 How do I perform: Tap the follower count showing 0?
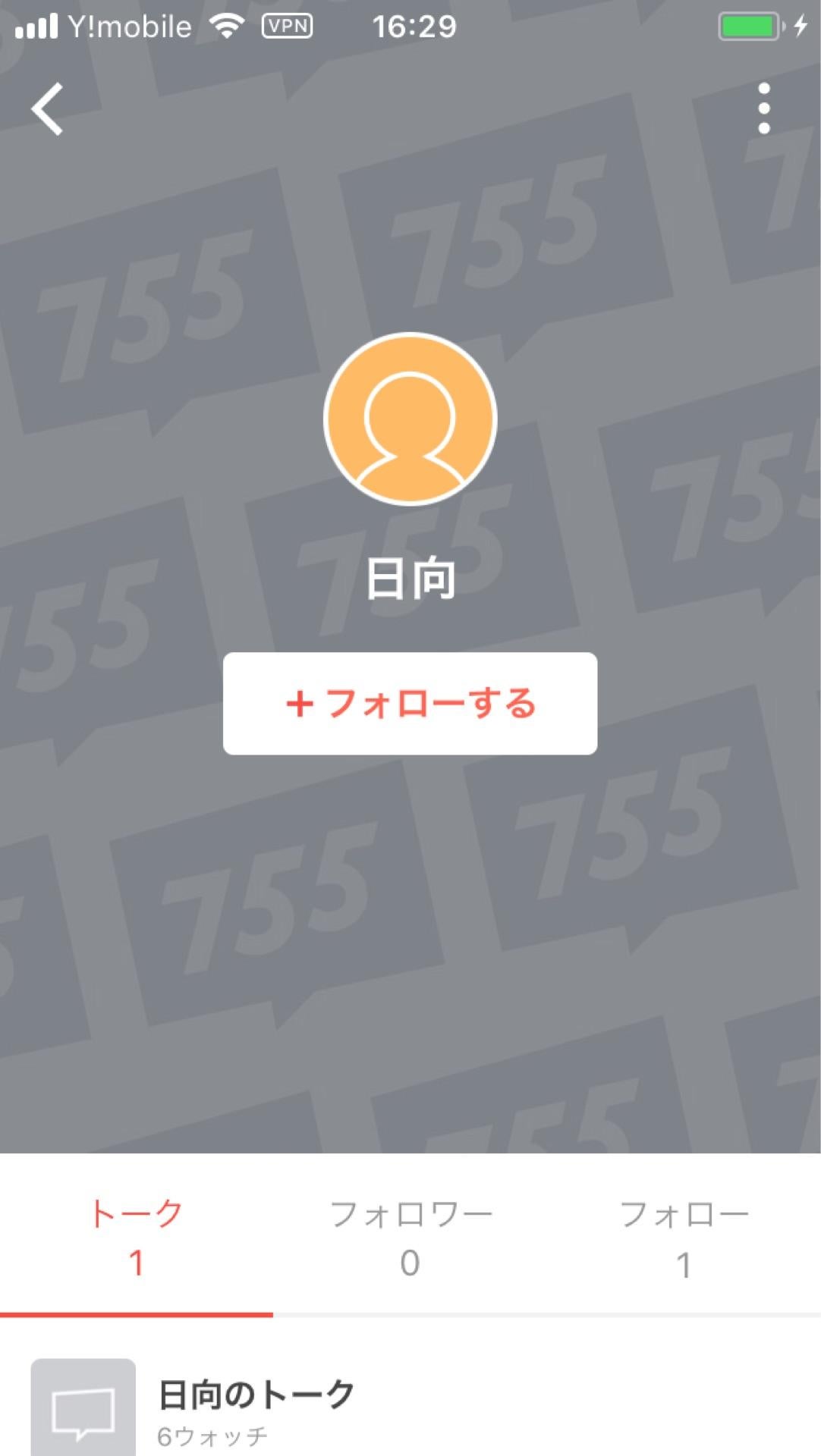pos(410,1261)
